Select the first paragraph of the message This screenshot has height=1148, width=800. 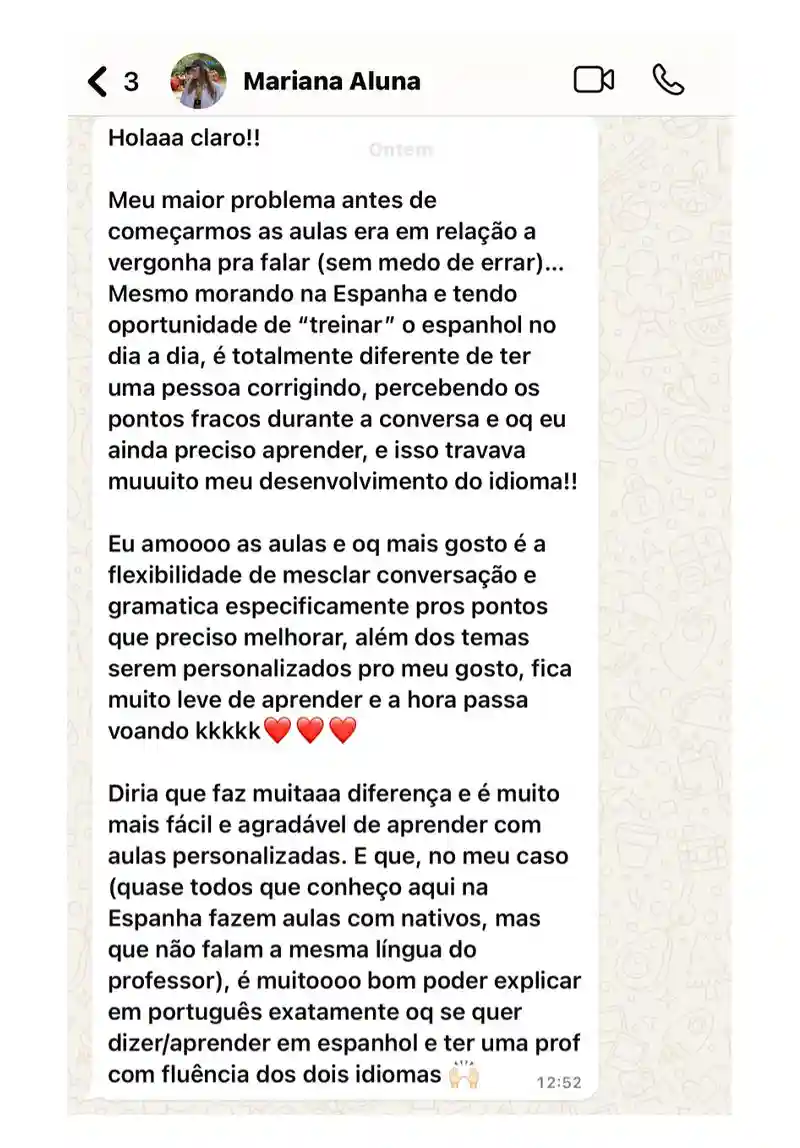coord(340,340)
